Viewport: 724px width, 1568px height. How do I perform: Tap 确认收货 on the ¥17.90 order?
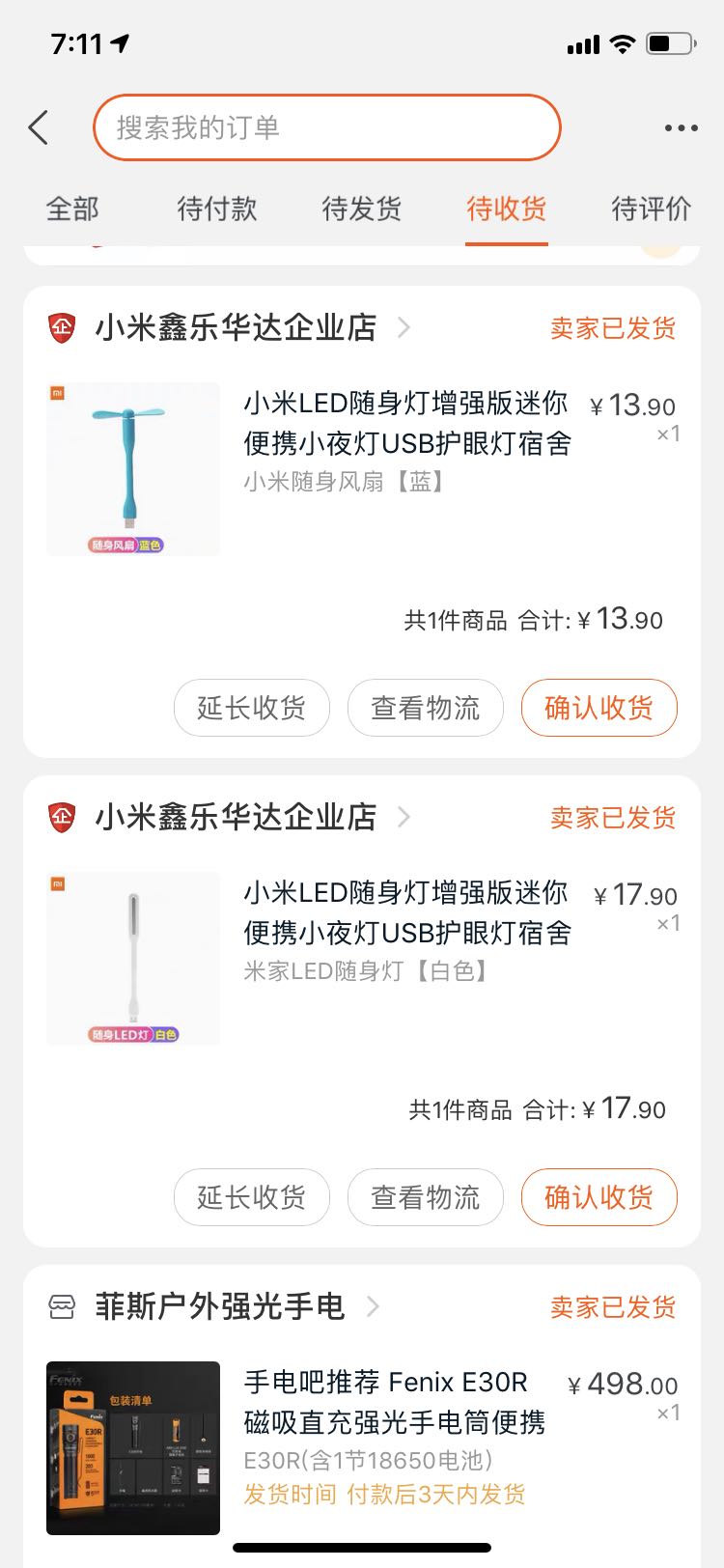(599, 1197)
